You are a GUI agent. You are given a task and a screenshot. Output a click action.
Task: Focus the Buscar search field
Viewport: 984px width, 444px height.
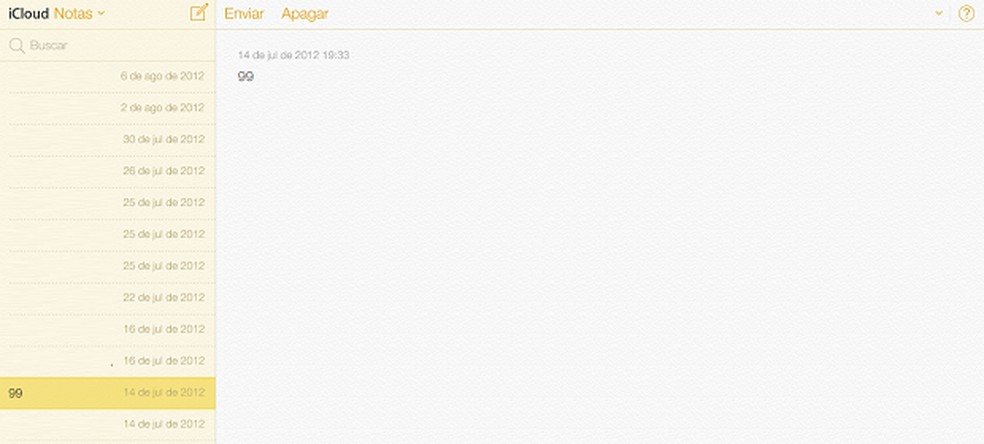110,45
